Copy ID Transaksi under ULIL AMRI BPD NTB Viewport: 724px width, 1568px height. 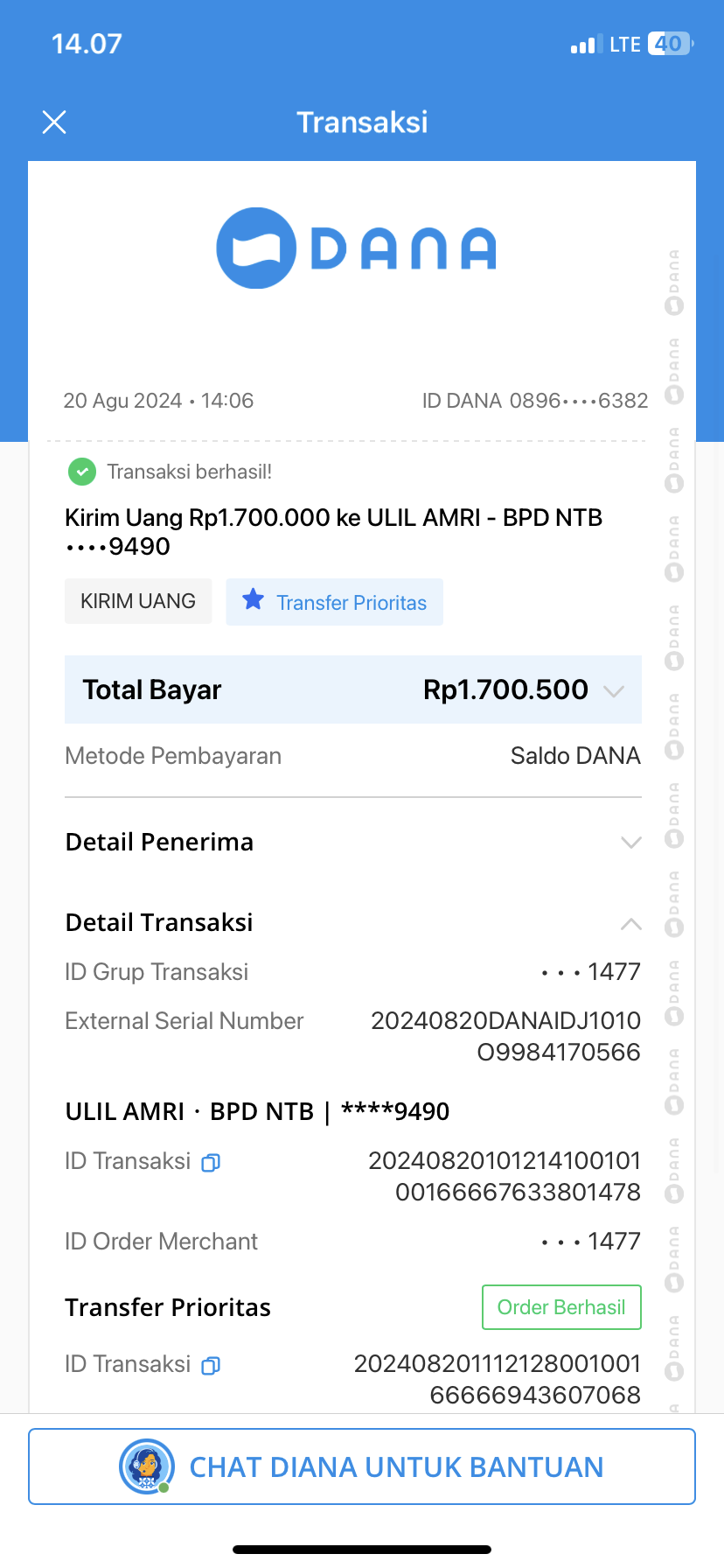[211, 1163]
